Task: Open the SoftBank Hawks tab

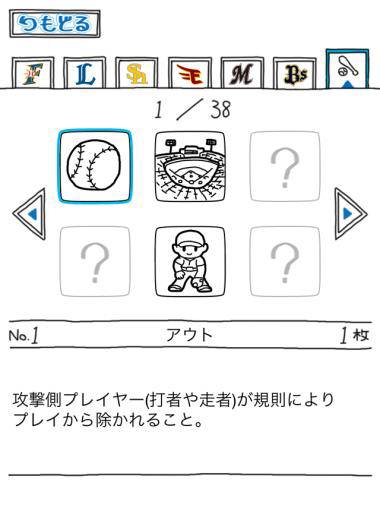Action: coord(137,73)
